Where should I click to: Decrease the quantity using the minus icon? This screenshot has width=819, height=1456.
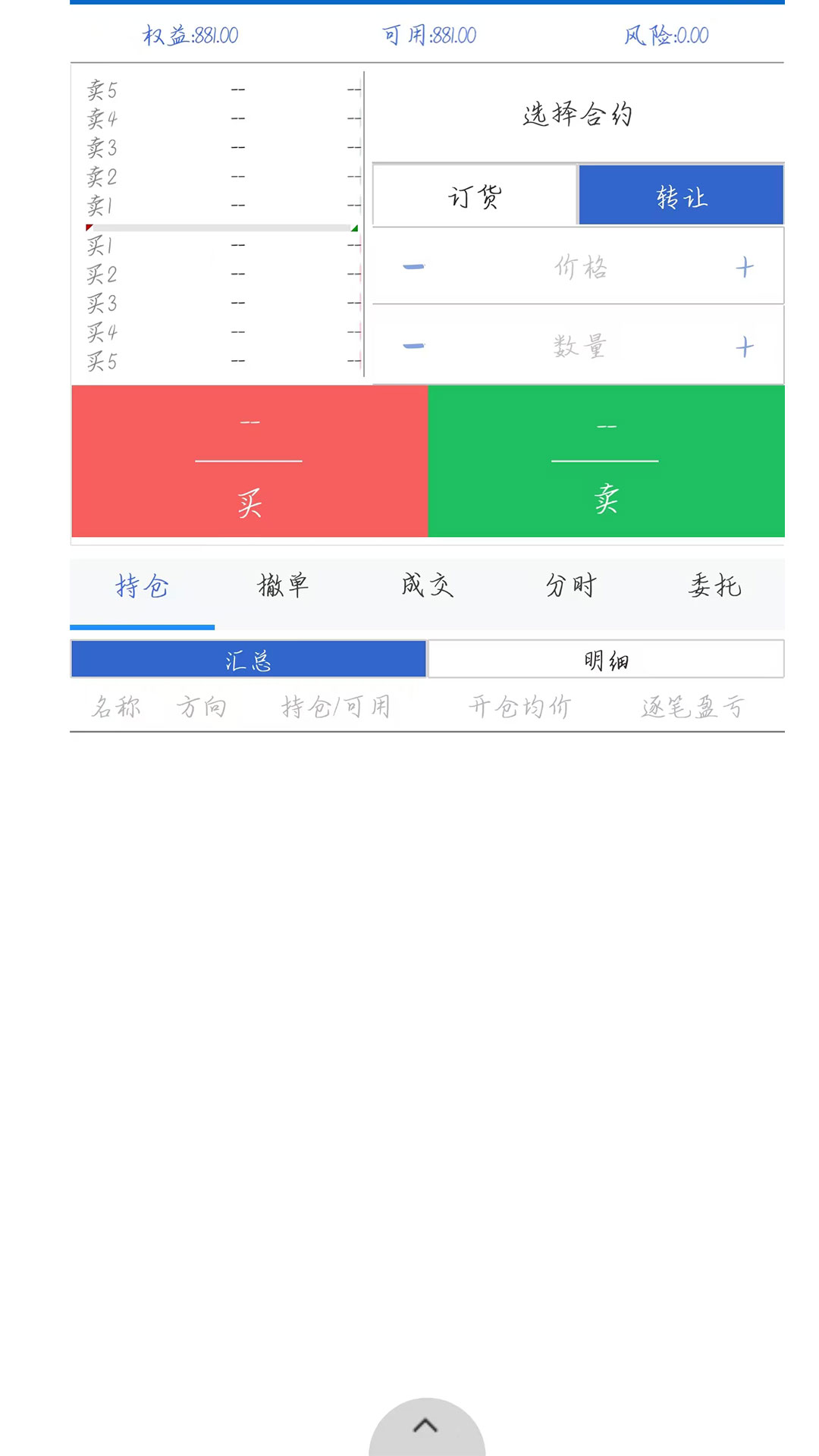point(413,345)
